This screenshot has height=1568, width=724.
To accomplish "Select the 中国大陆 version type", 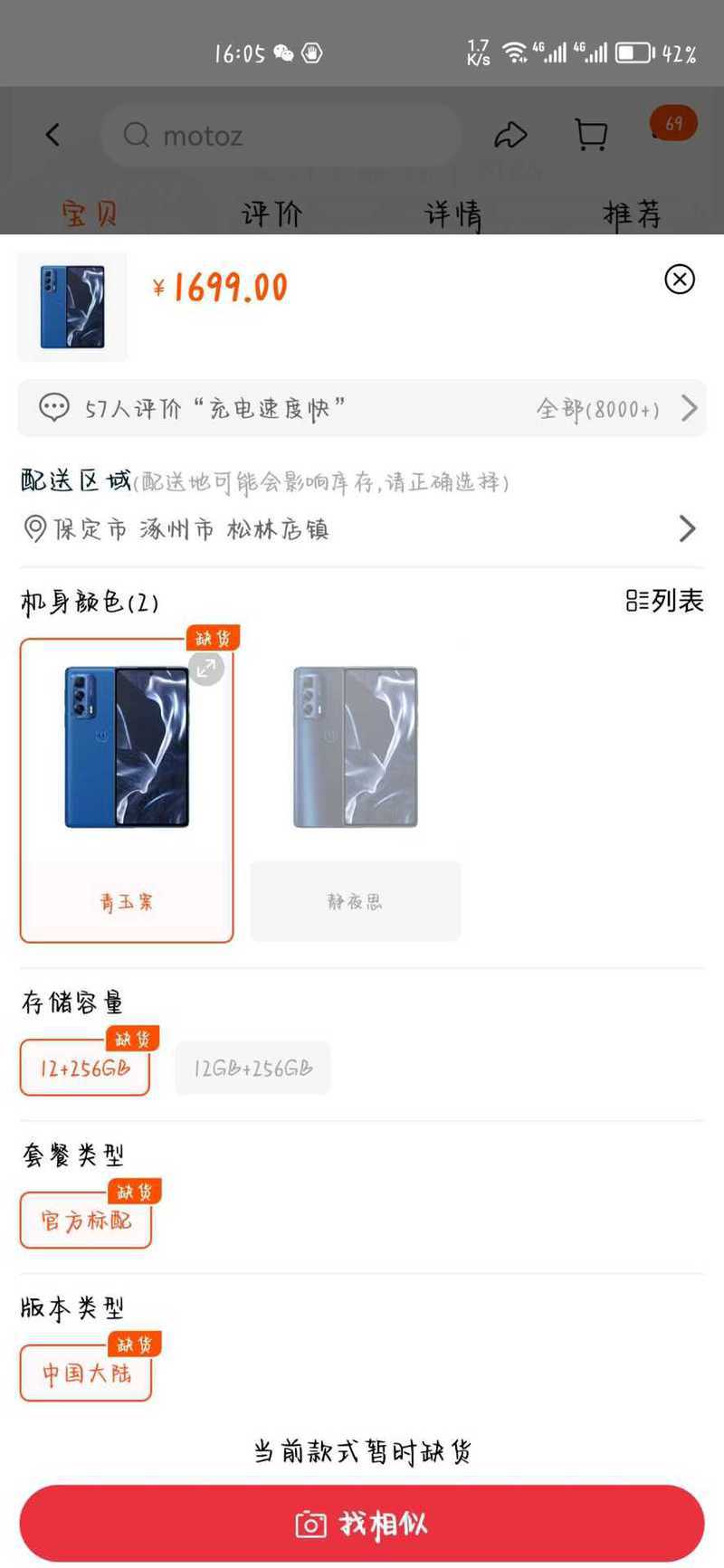I will pos(86,1374).
